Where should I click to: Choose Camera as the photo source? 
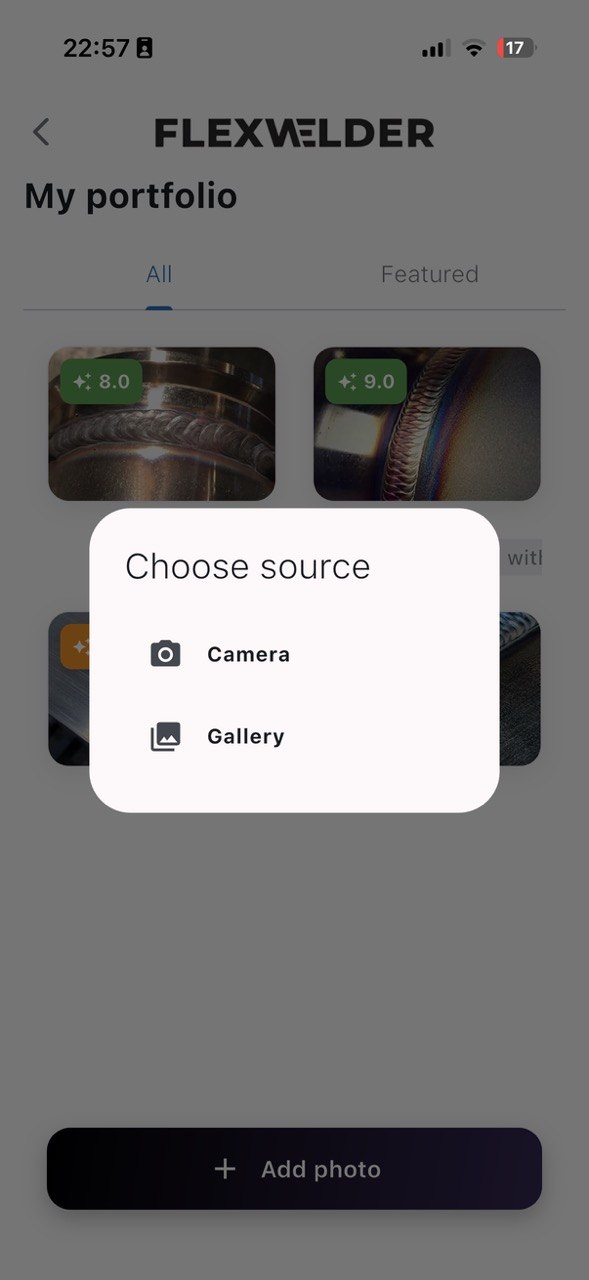[294, 655]
